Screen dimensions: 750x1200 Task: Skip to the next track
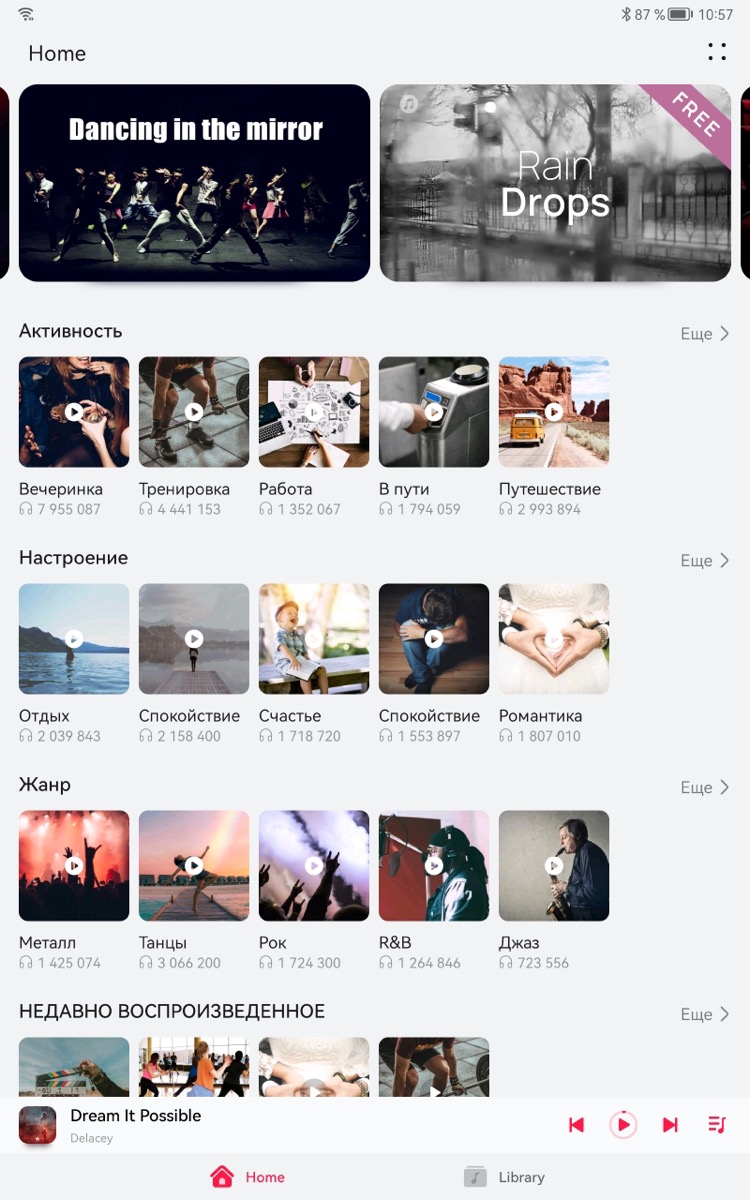tap(670, 1125)
